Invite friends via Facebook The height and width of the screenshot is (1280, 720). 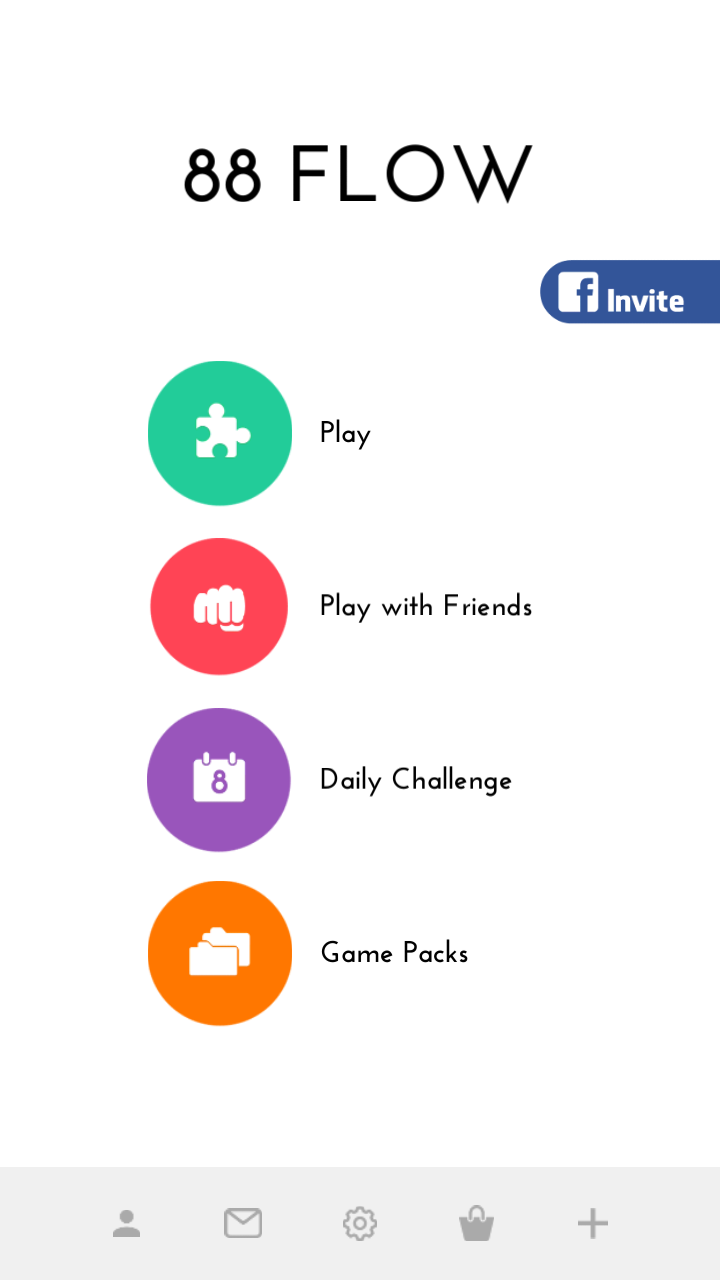(x=630, y=292)
